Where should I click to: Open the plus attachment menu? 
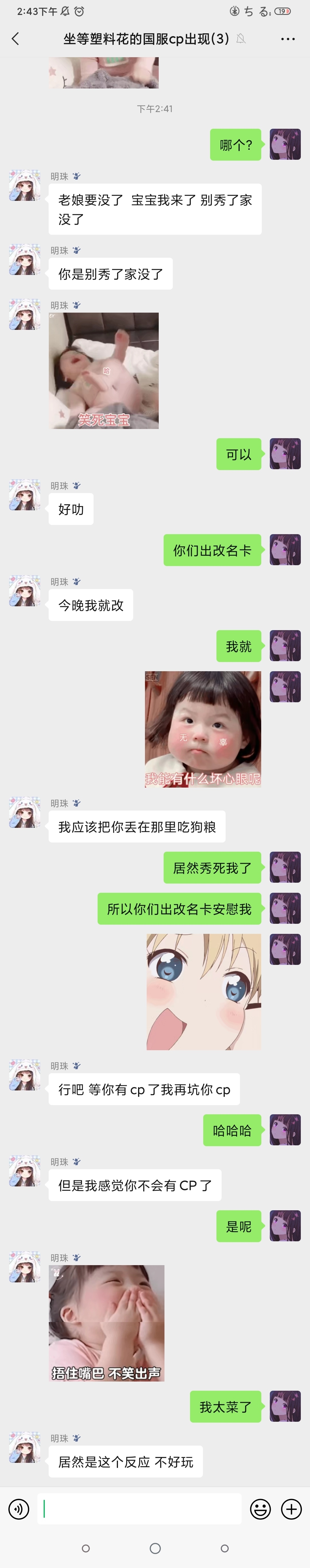click(x=291, y=1509)
